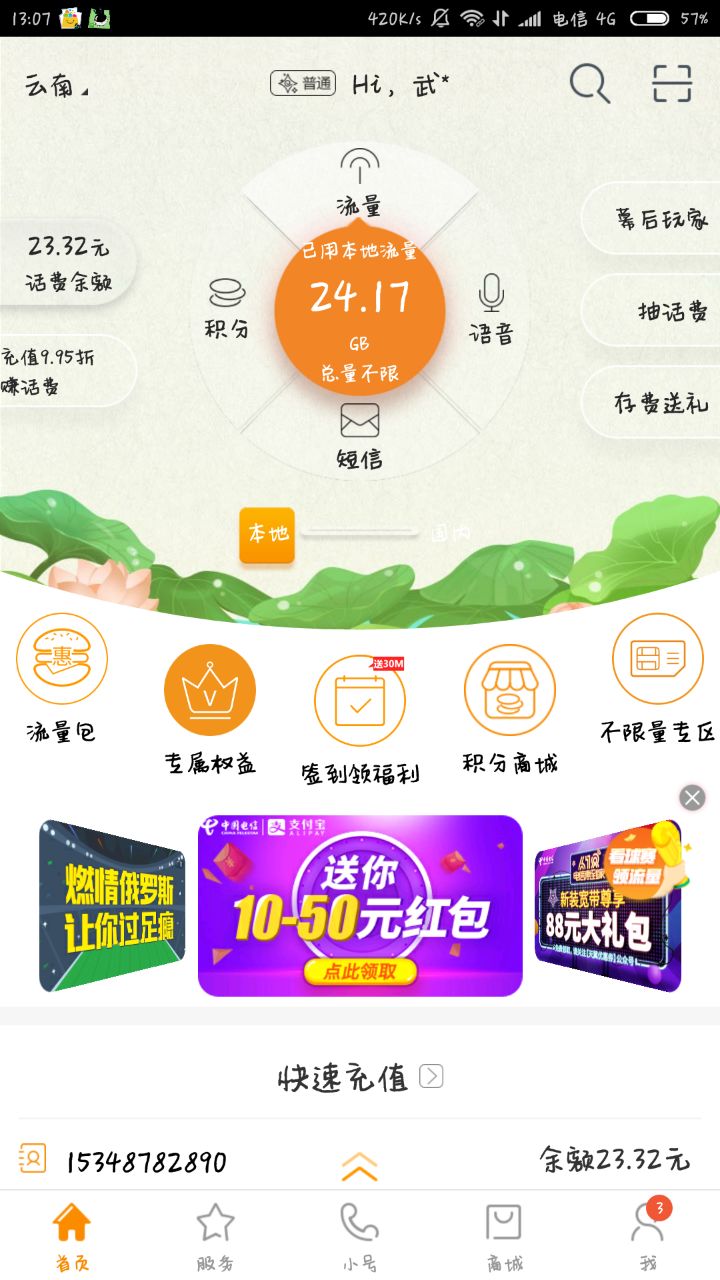Screen dimensions: 720x1280
Task: Switch to the 我 profile tab
Action: click(x=648, y=1236)
